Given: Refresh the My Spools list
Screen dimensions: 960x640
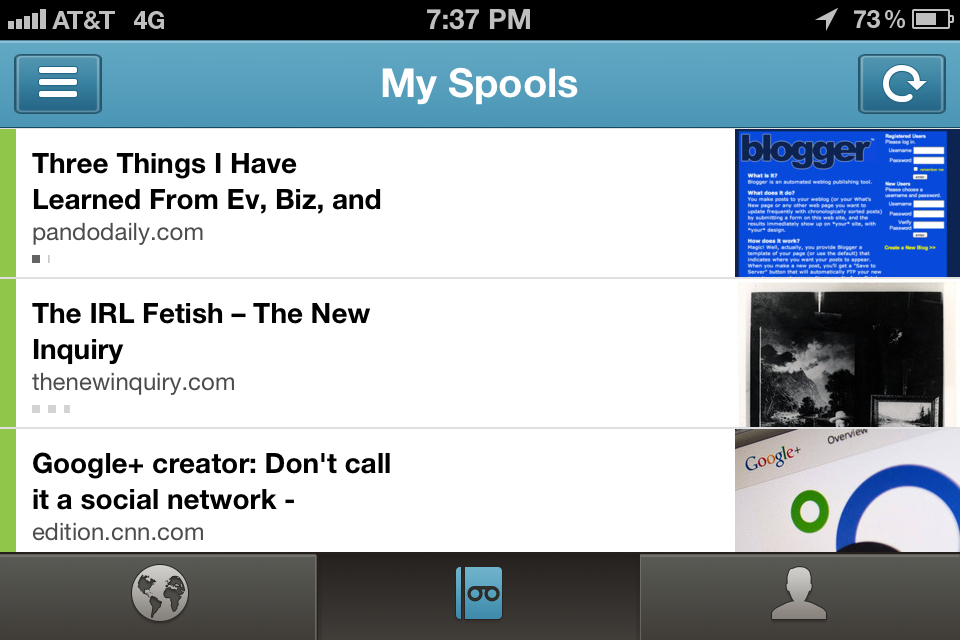Looking at the screenshot, I should tap(901, 84).
